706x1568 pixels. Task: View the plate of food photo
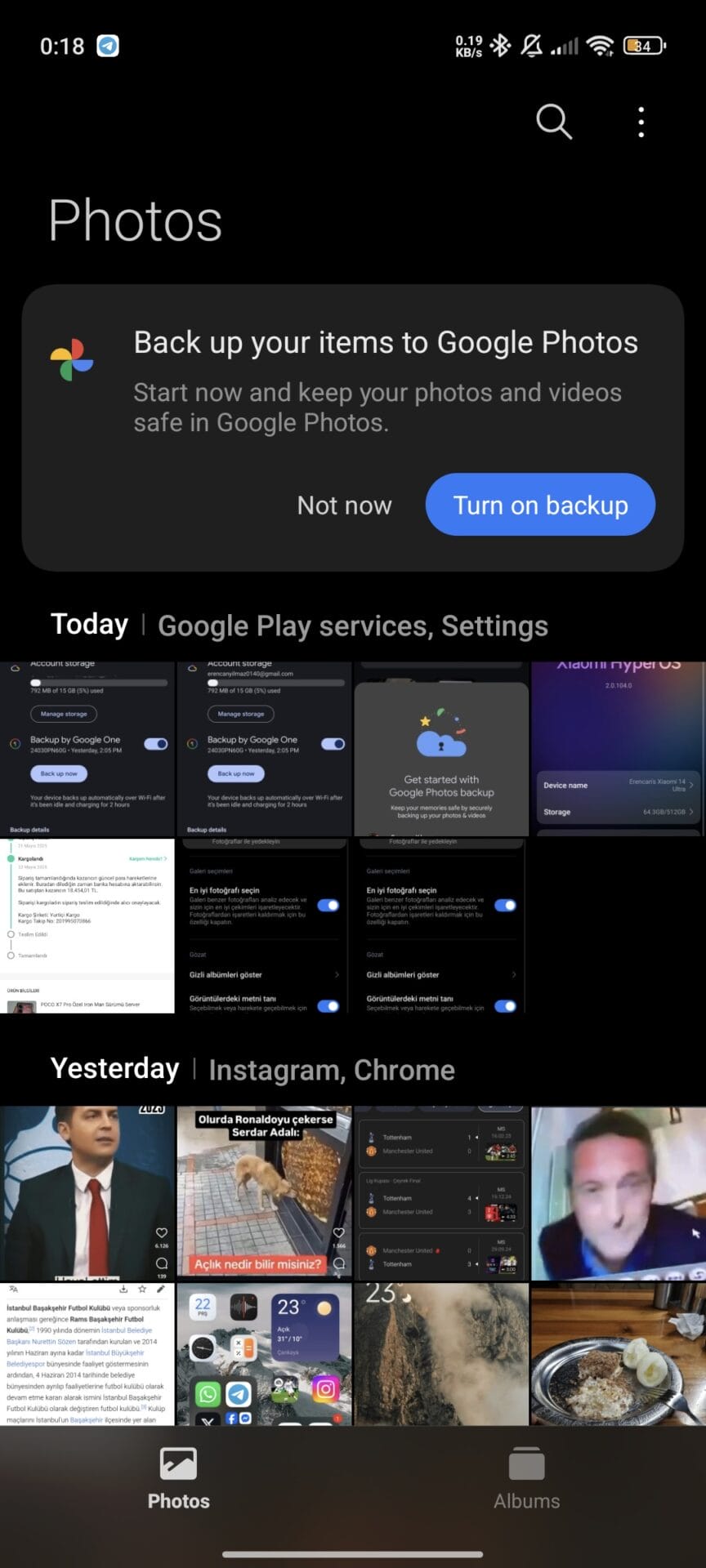pyautogui.click(x=618, y=1354)
